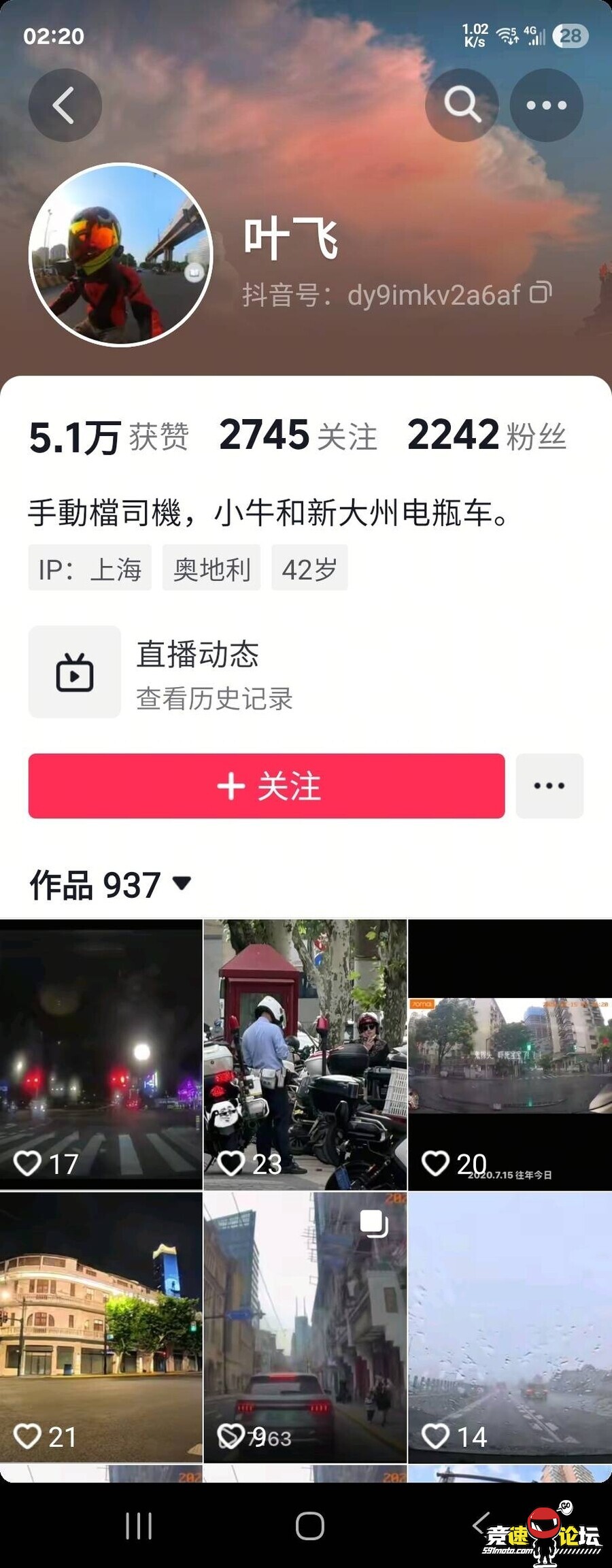Tap the system home button
This screenshot has height=1568, width=612.
309,1526
